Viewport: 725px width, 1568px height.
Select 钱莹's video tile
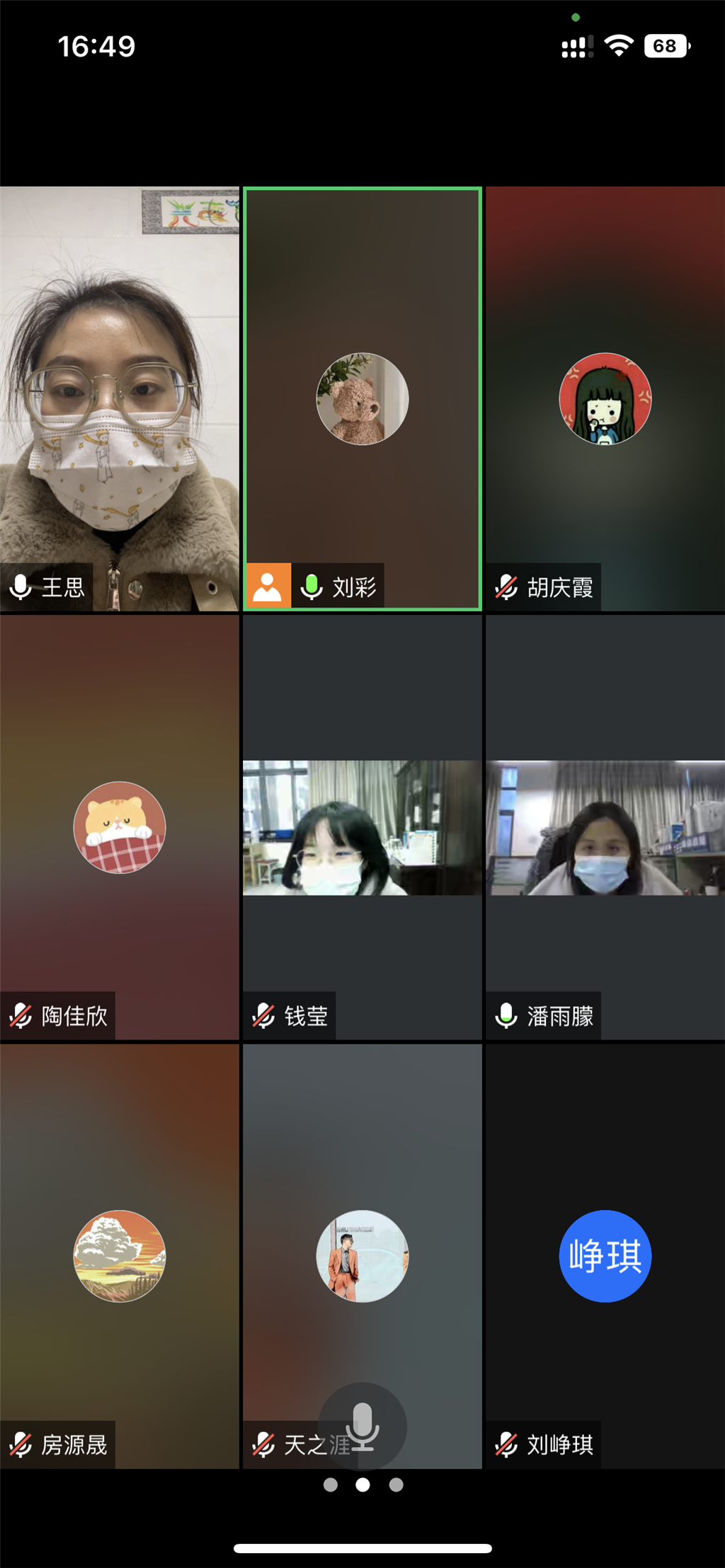(x=362, y=826)
